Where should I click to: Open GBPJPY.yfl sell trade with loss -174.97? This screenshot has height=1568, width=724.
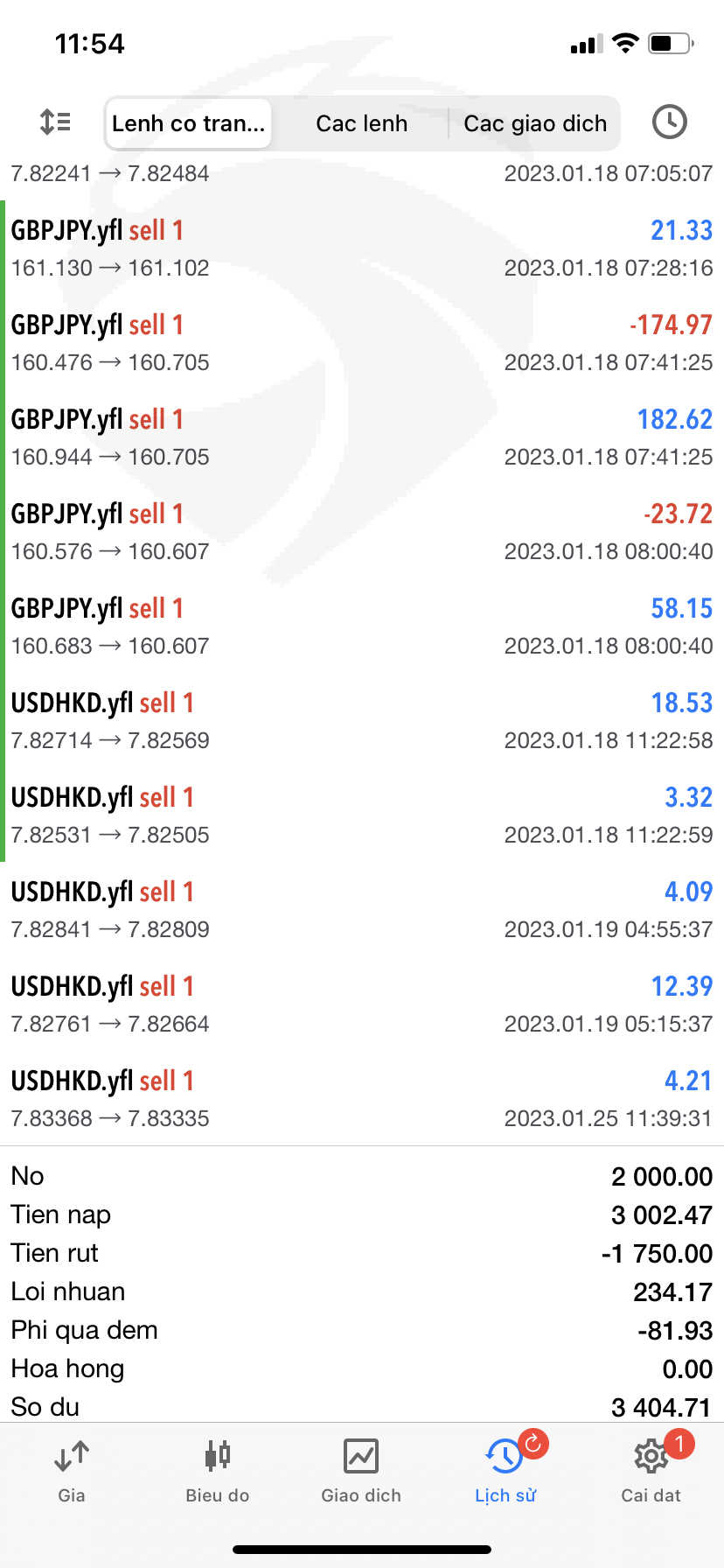click(x=362, y=342)
